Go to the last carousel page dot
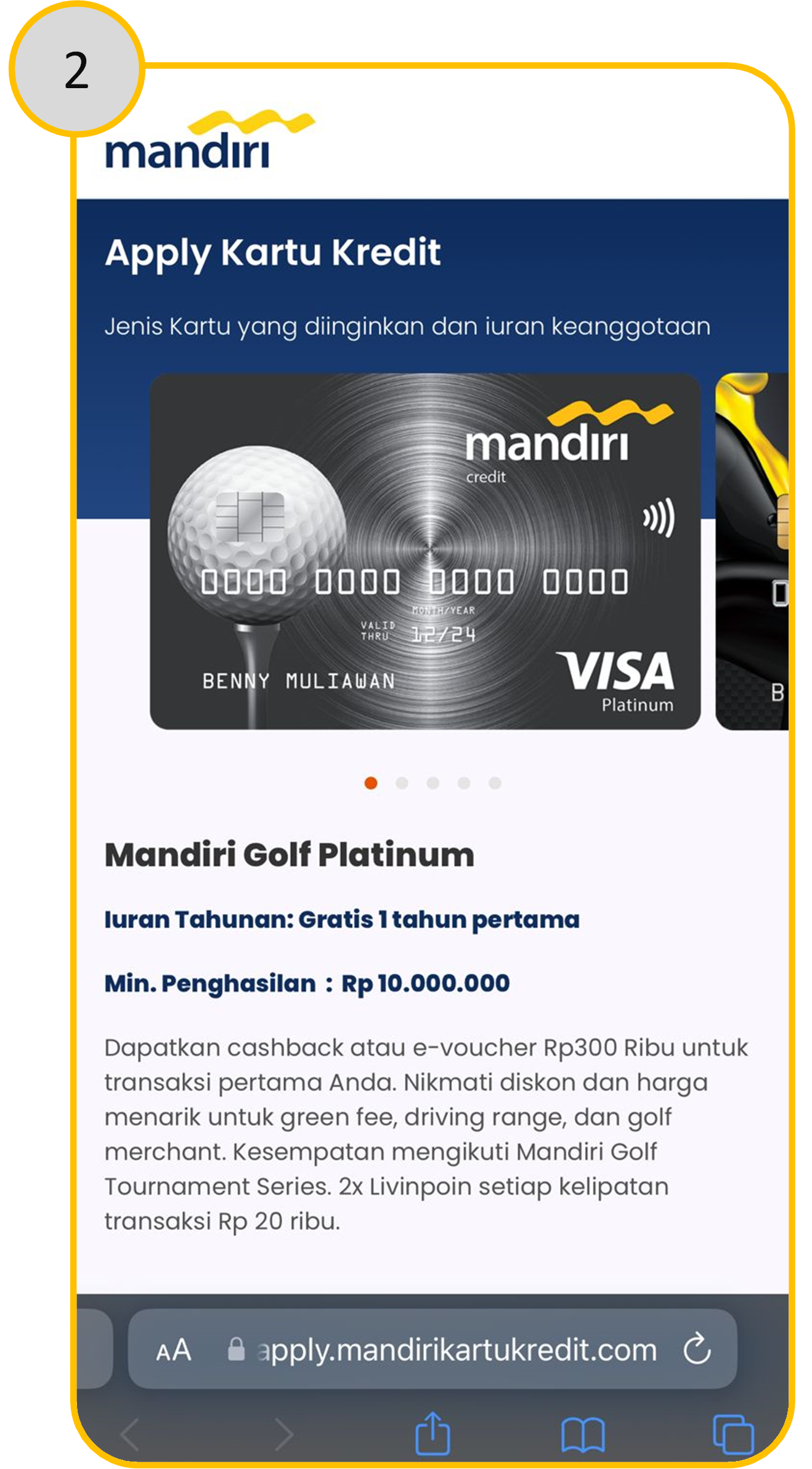 [495, 783]
